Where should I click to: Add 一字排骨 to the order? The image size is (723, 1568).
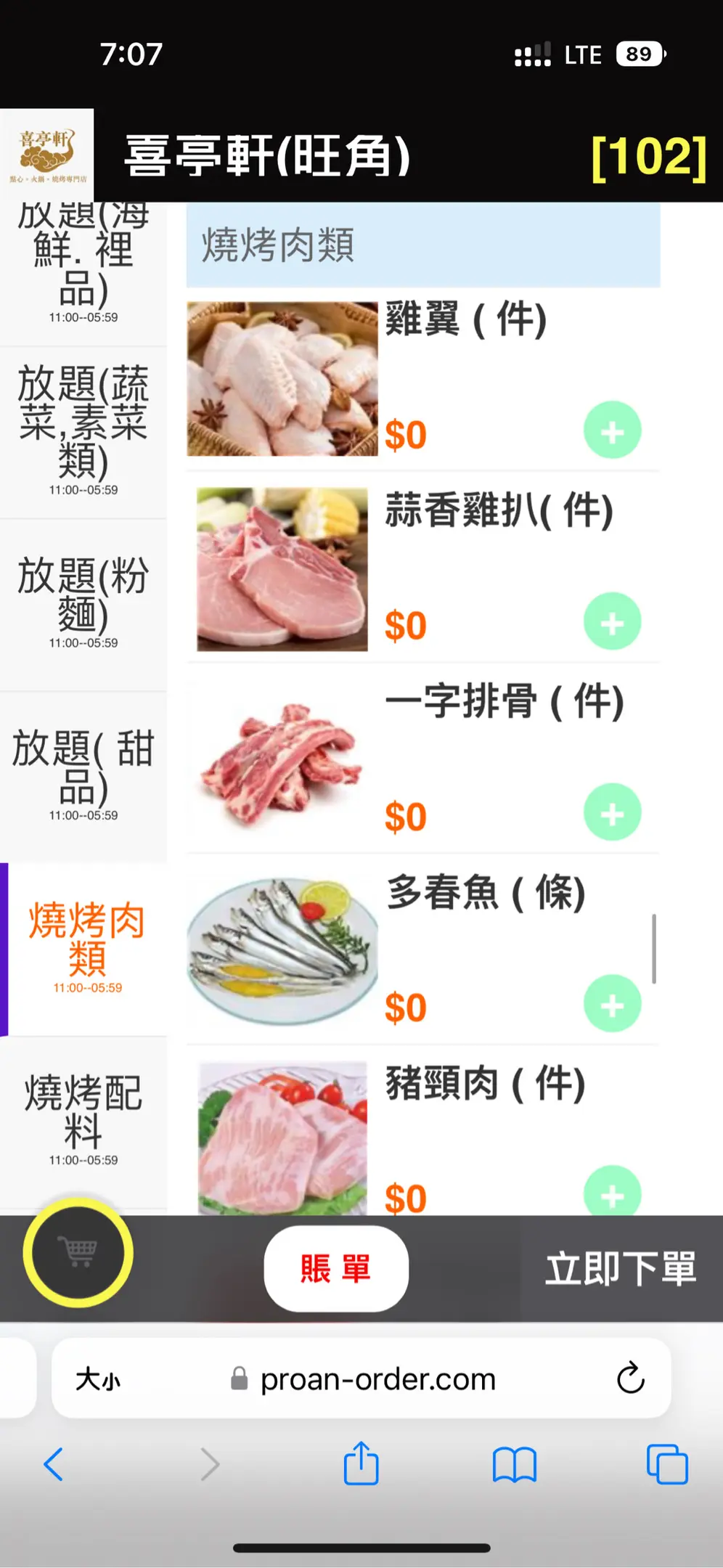click(612, 813)
